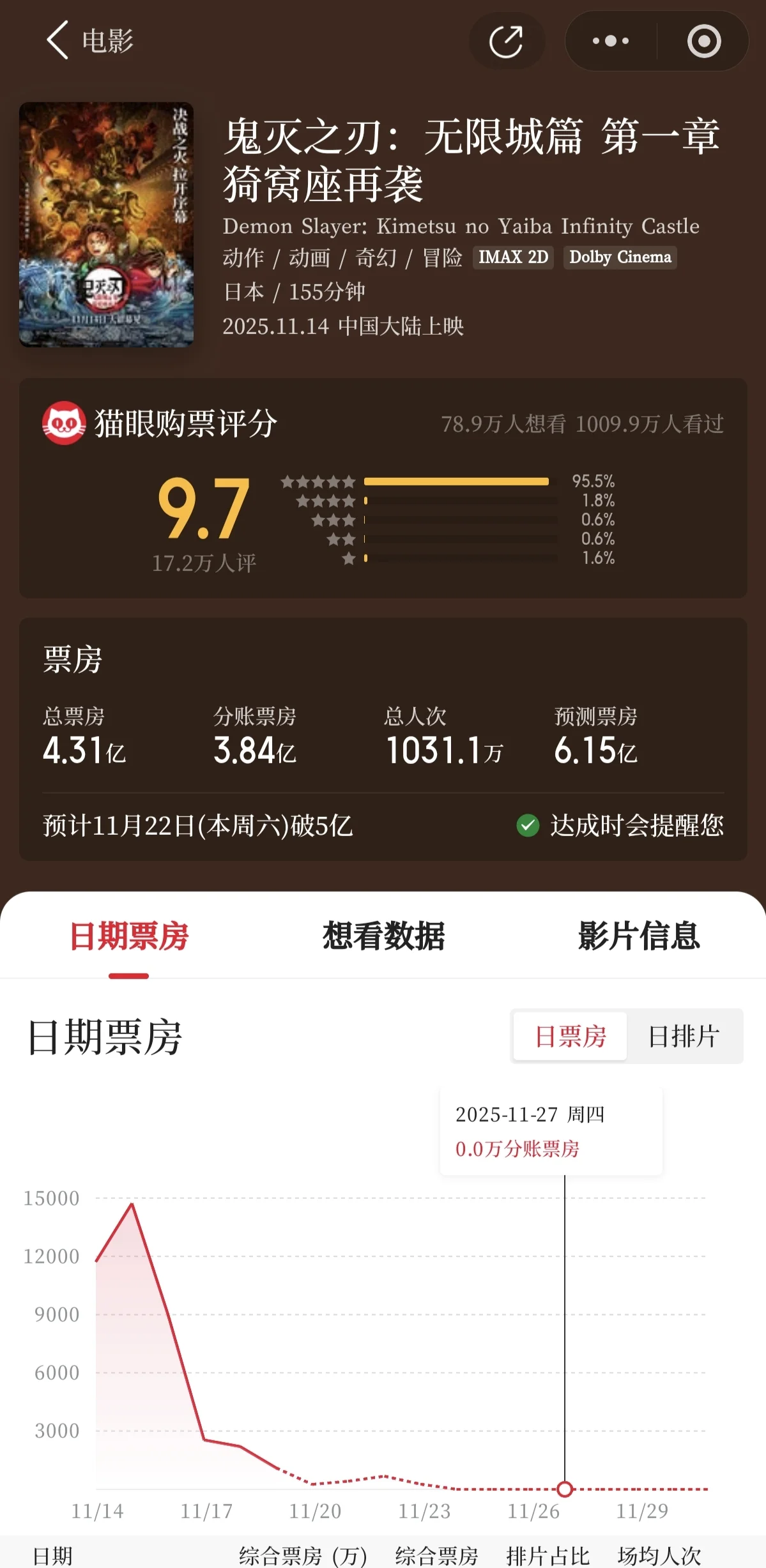This screenshot has height=1568, width=766.
Task: Open the 猫眼购票评分 rating card
Action: [x=383, y=488]
